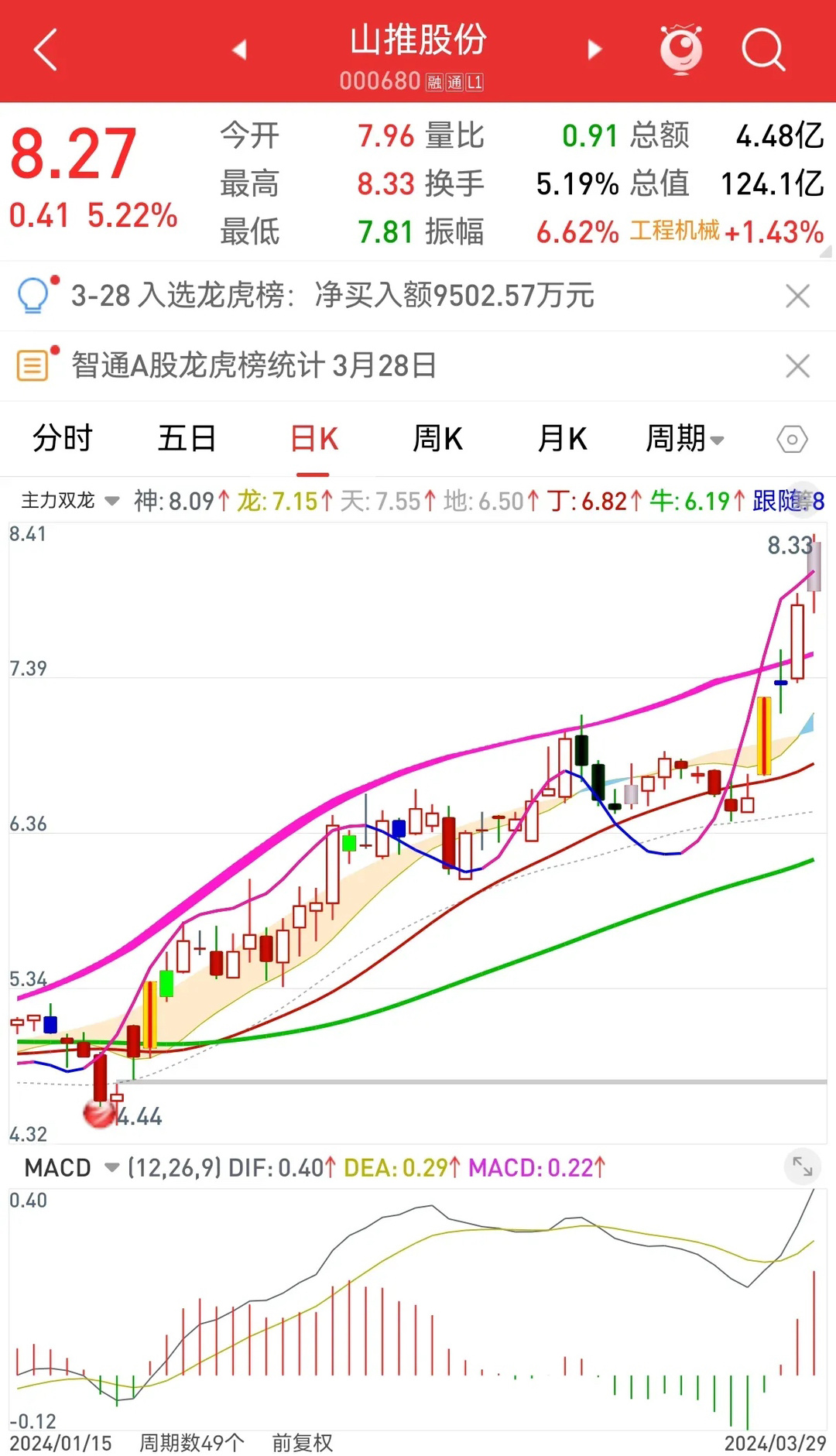Screen dimensions: 836x1456
Task: Switch to the 分时 chart tab
Action: click(x=62, y=439)
